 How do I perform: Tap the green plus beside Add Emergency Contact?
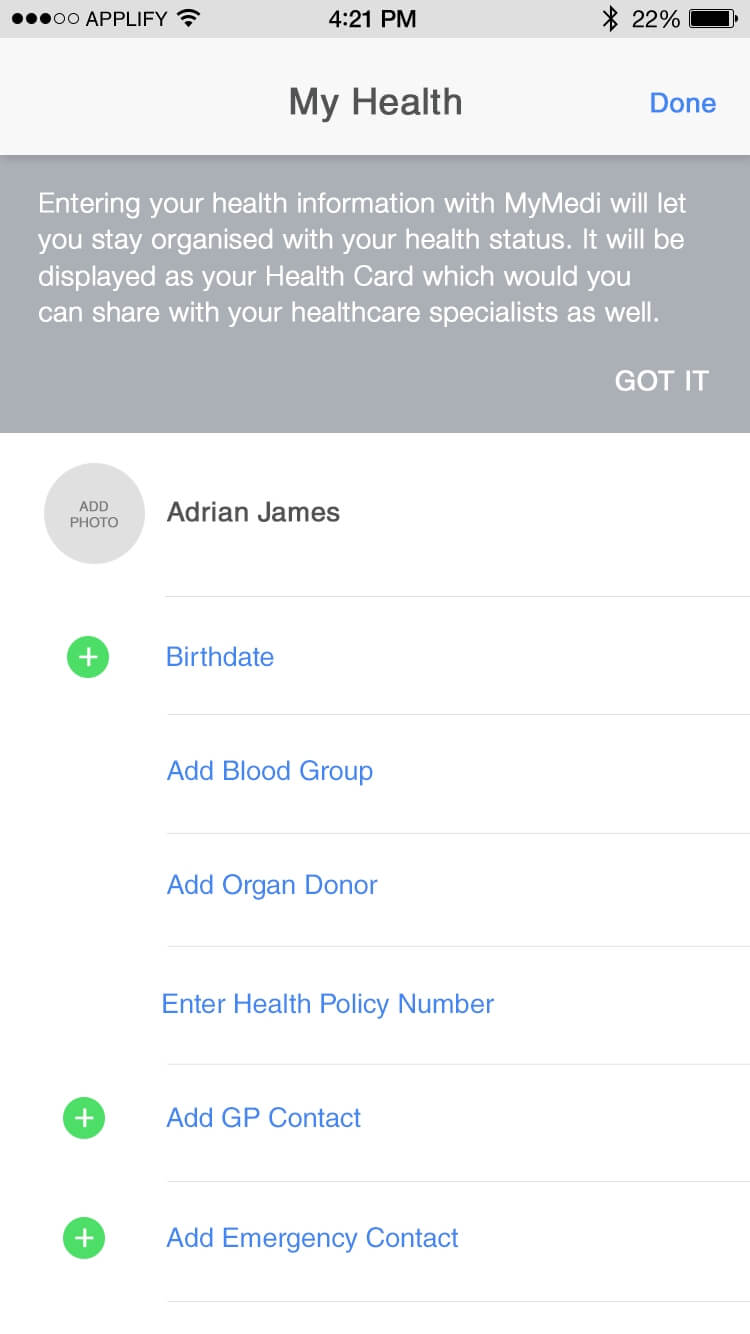84,1238
